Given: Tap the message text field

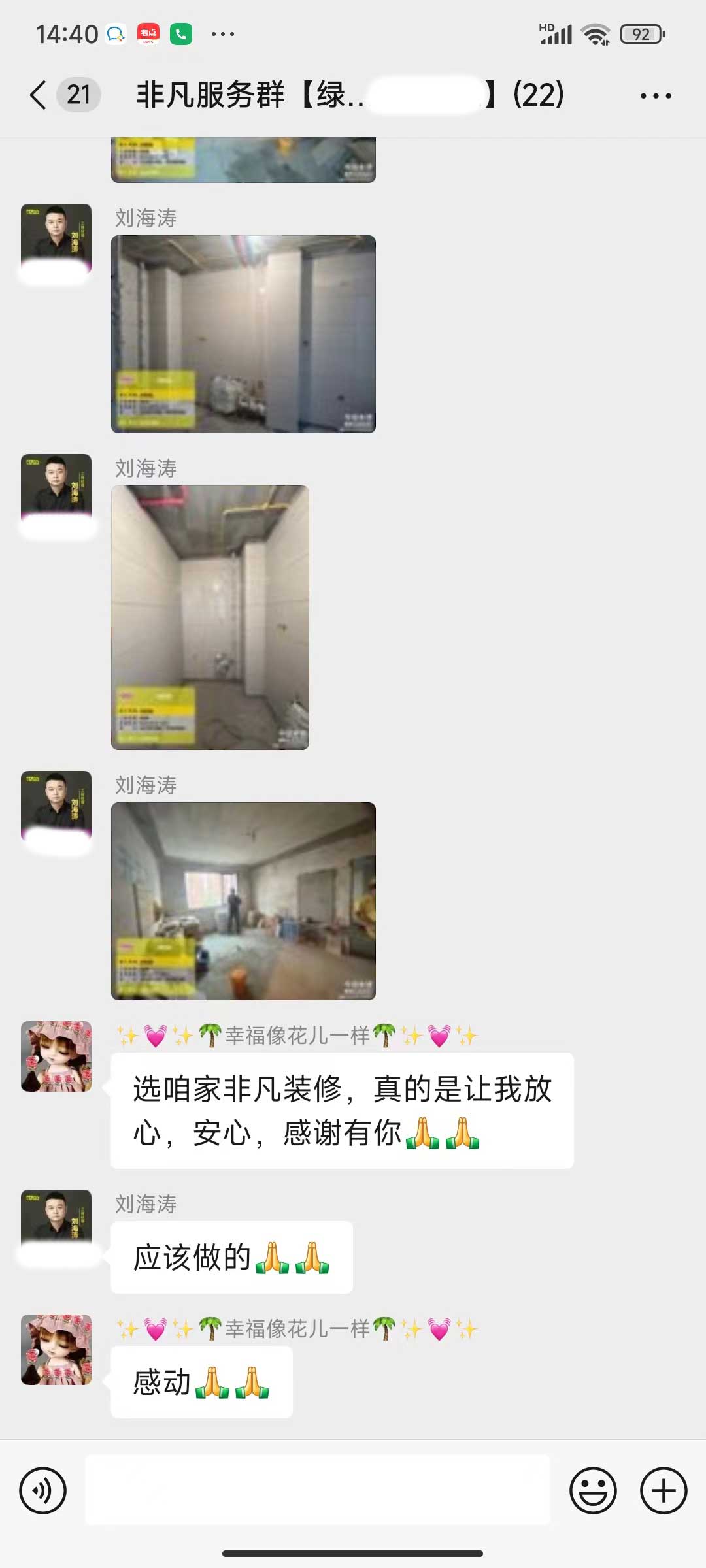Looking at the screenshot, I should tap(318, 1491).
